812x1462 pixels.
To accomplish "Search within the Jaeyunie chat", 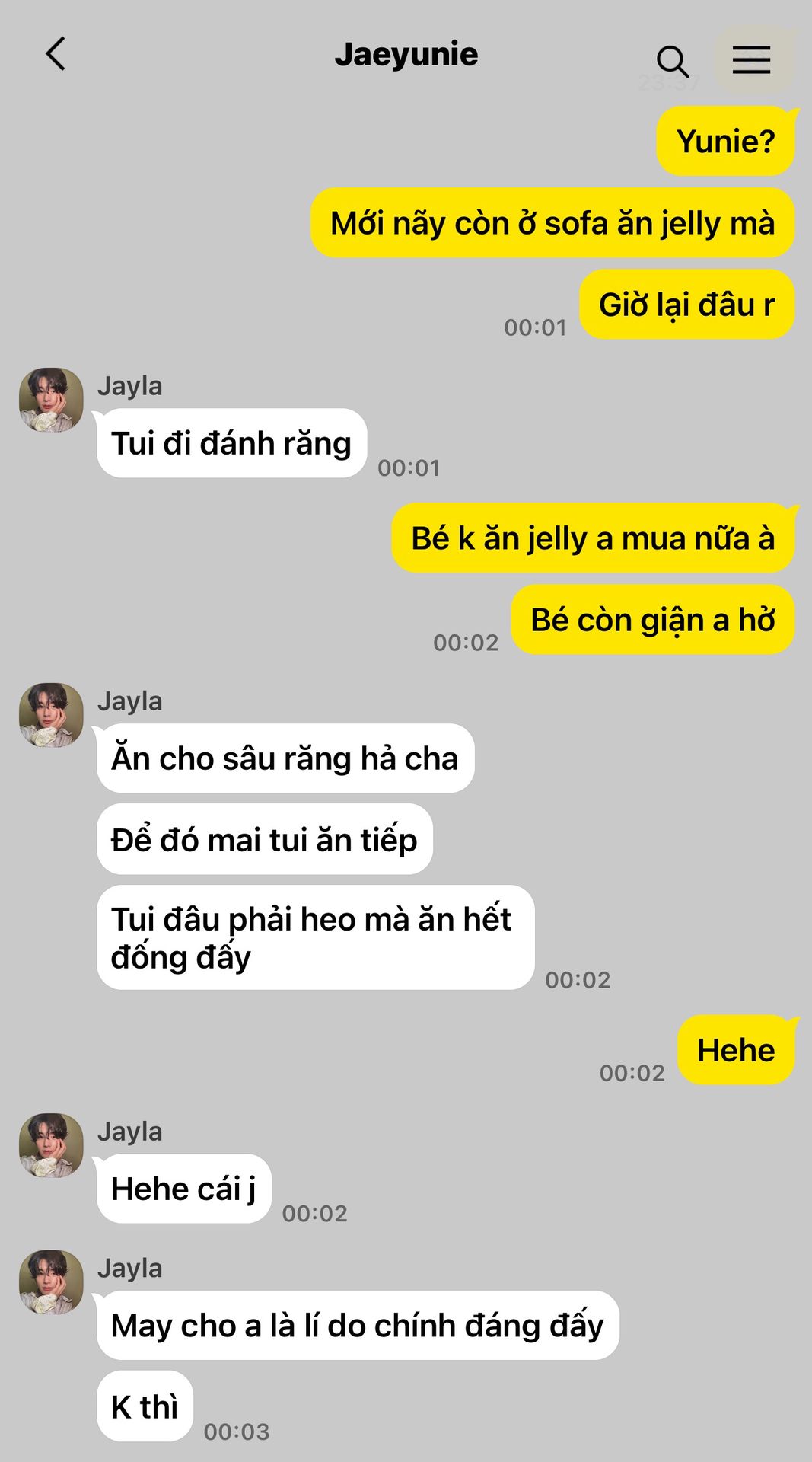I will [x=672, y=61].
